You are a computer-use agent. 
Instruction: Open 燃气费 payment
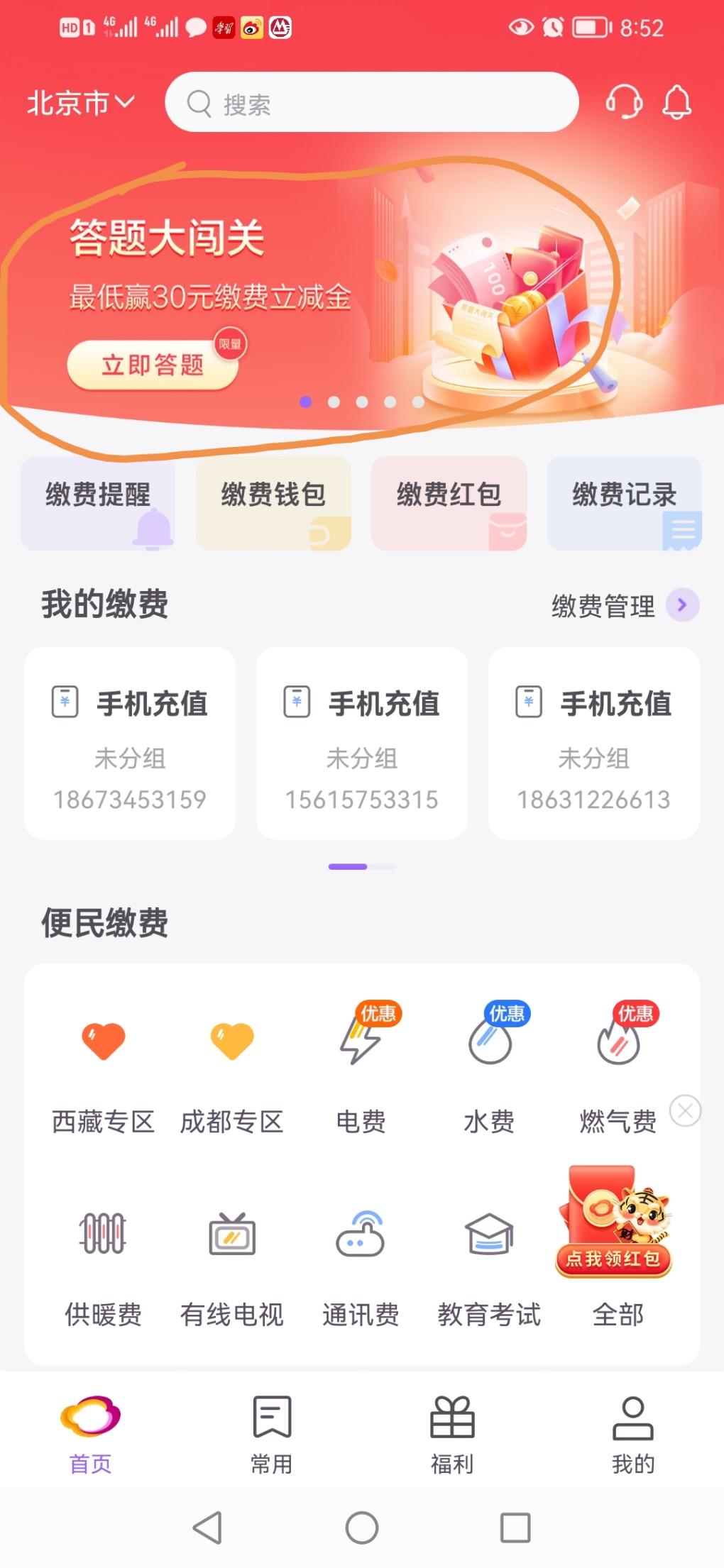click(x=618, y=1068)
